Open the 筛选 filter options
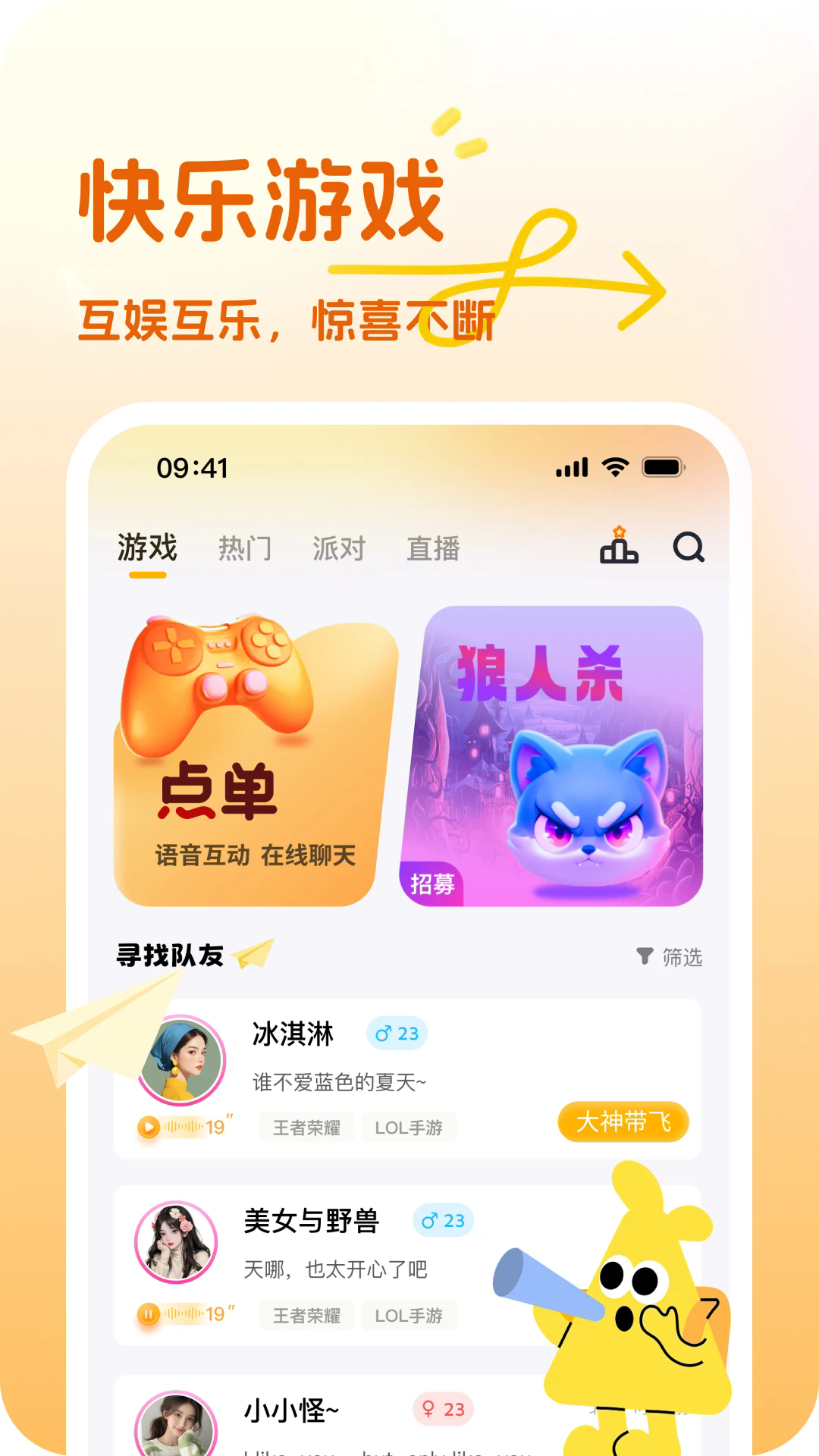819x1456 pixels. pos(679,959)
